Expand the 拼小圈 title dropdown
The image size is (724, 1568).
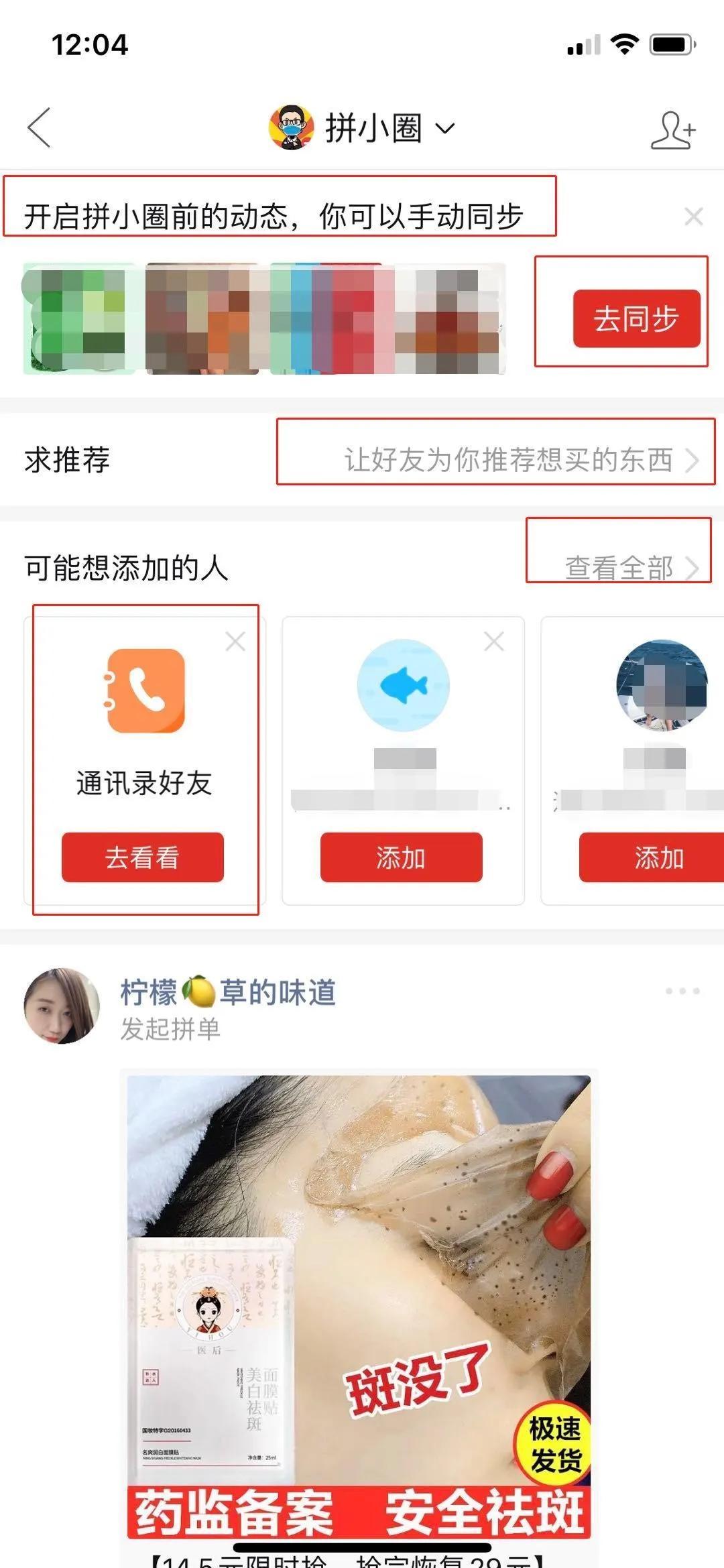(x=444, y=129)
